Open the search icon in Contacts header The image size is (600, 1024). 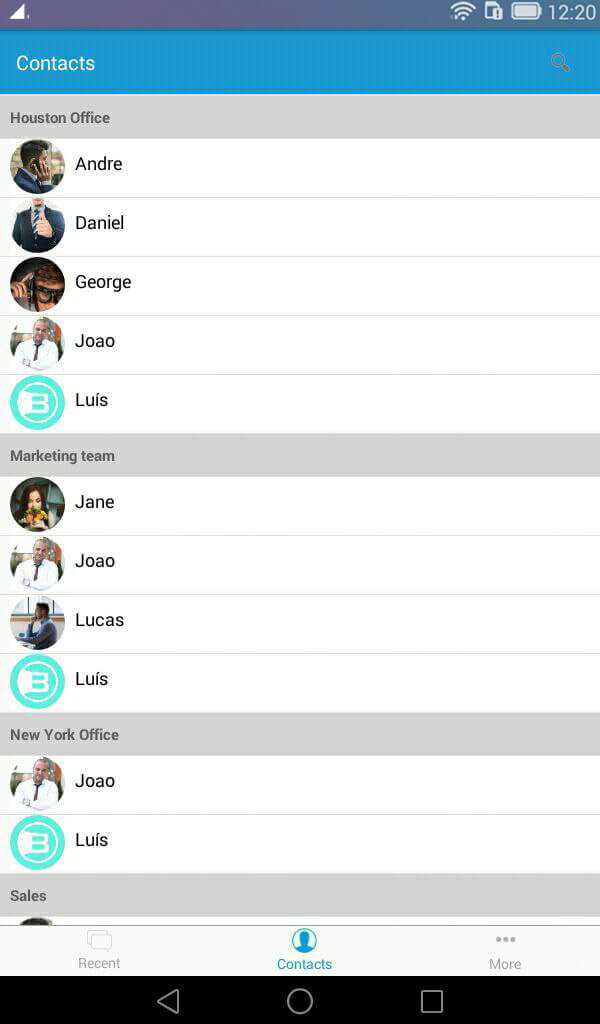(560, 63)
